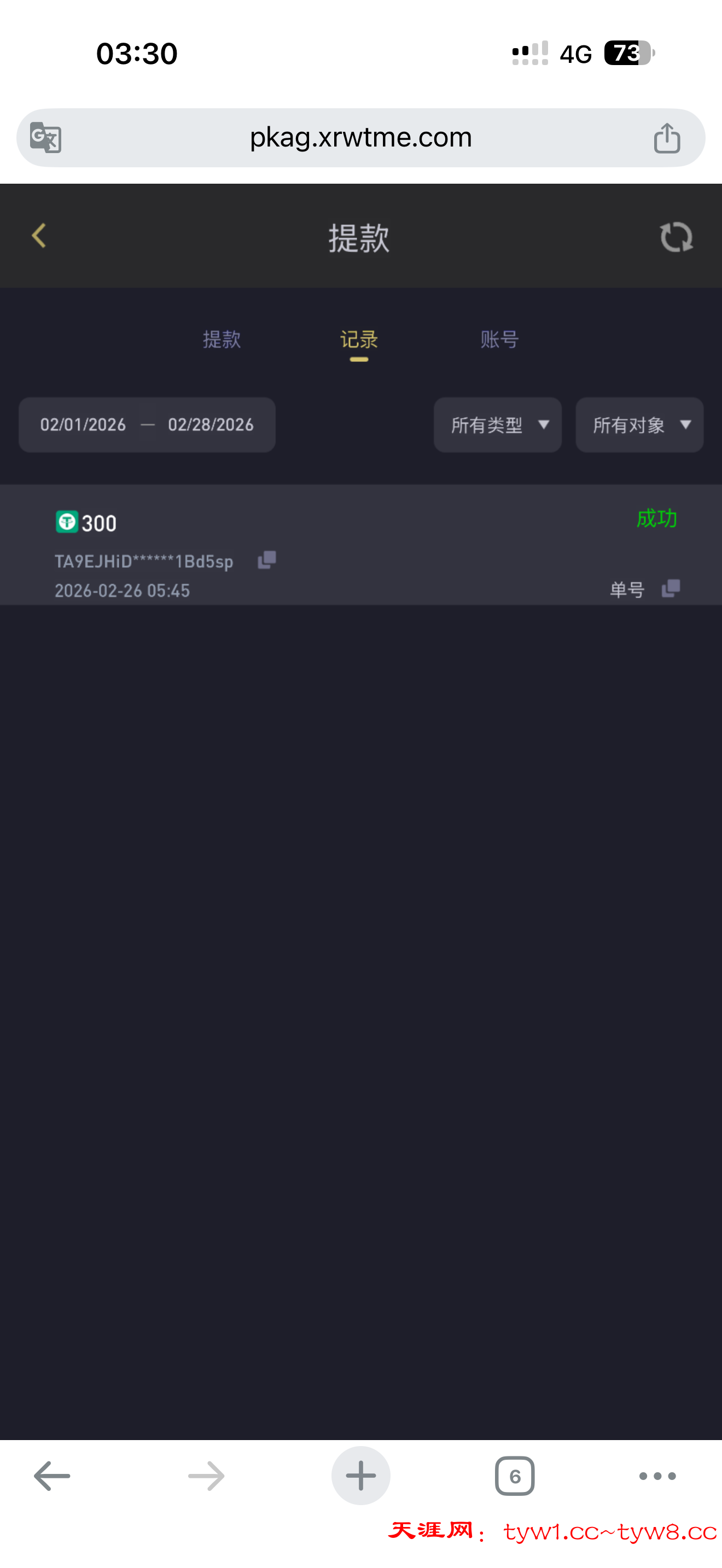Open the browser translate icon
Image resolution: width=722 pixels, height=1568 pixels.
click(x=45, y=138)
